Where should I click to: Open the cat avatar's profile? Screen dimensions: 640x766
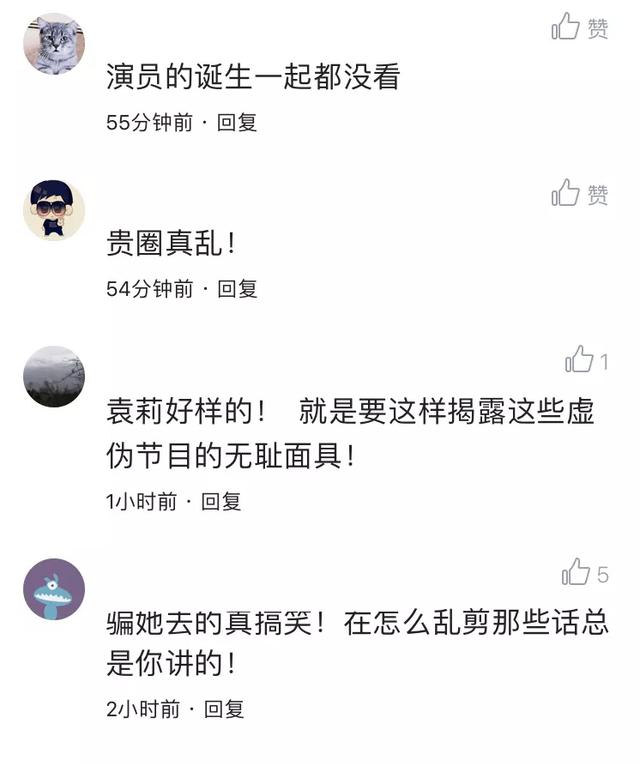[x=54, y=44]
